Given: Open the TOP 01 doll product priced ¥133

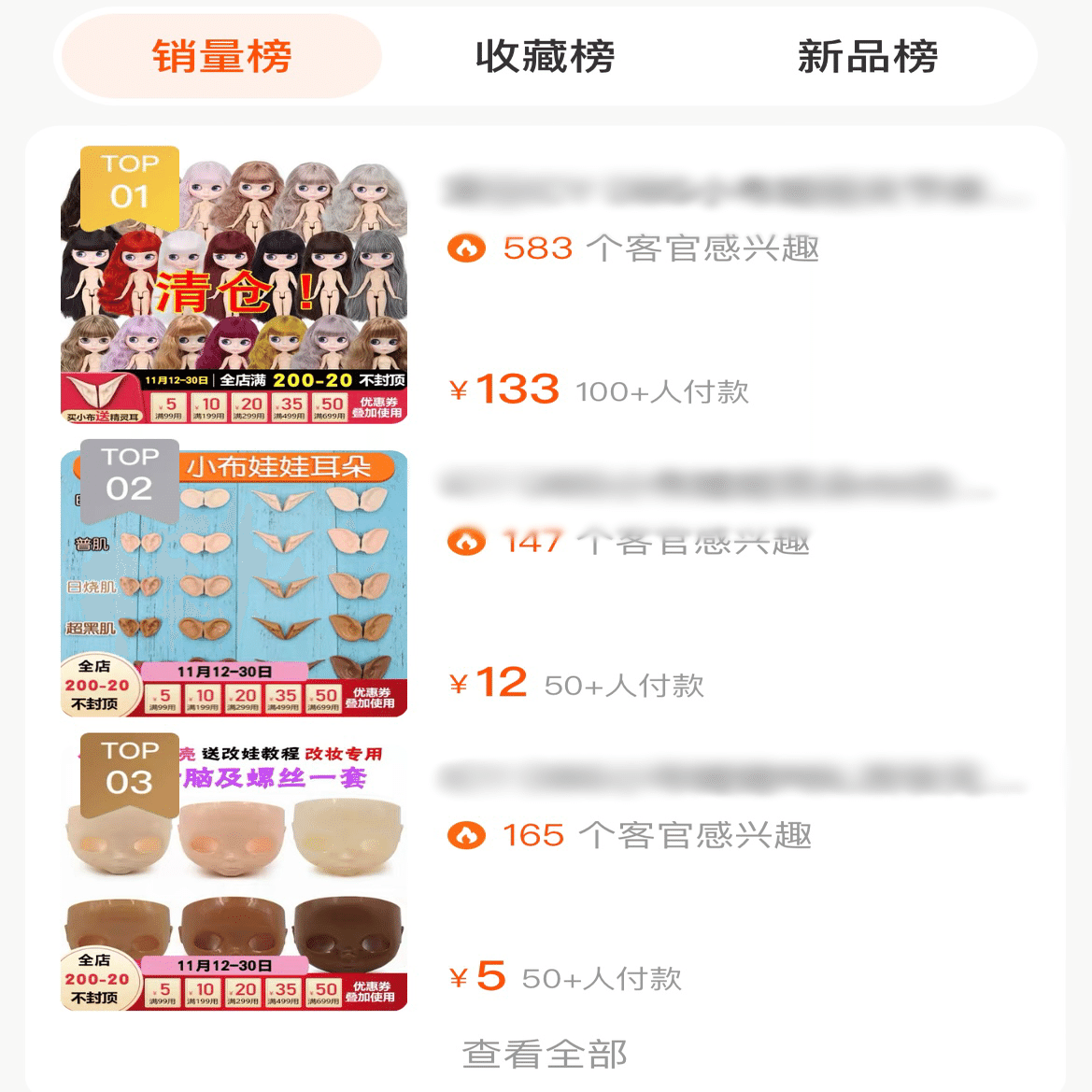Looking at the screenshot, I should tap(234, 285).
